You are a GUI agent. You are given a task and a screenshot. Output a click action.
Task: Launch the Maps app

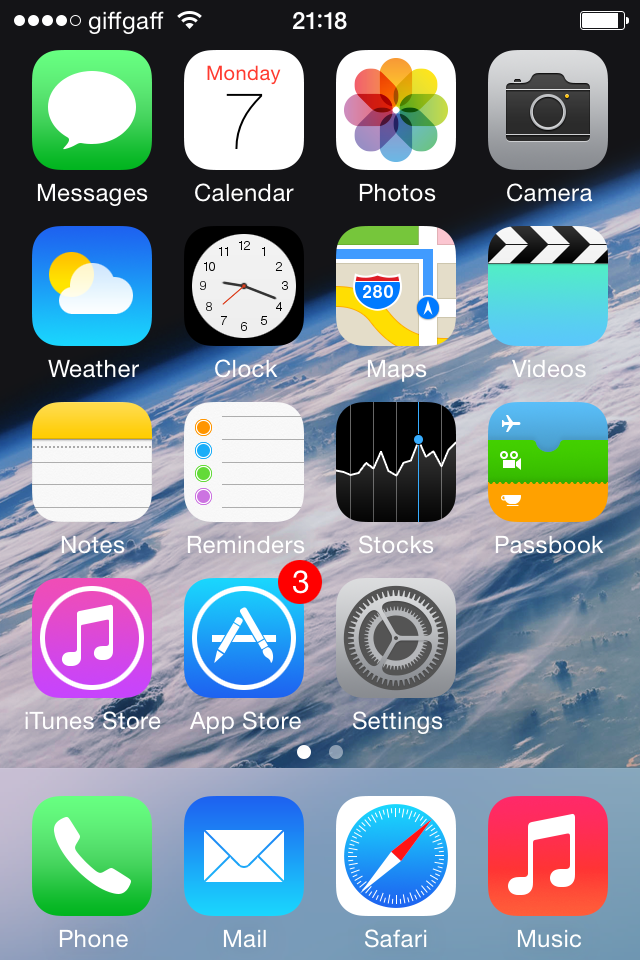[x=396, y=286]
